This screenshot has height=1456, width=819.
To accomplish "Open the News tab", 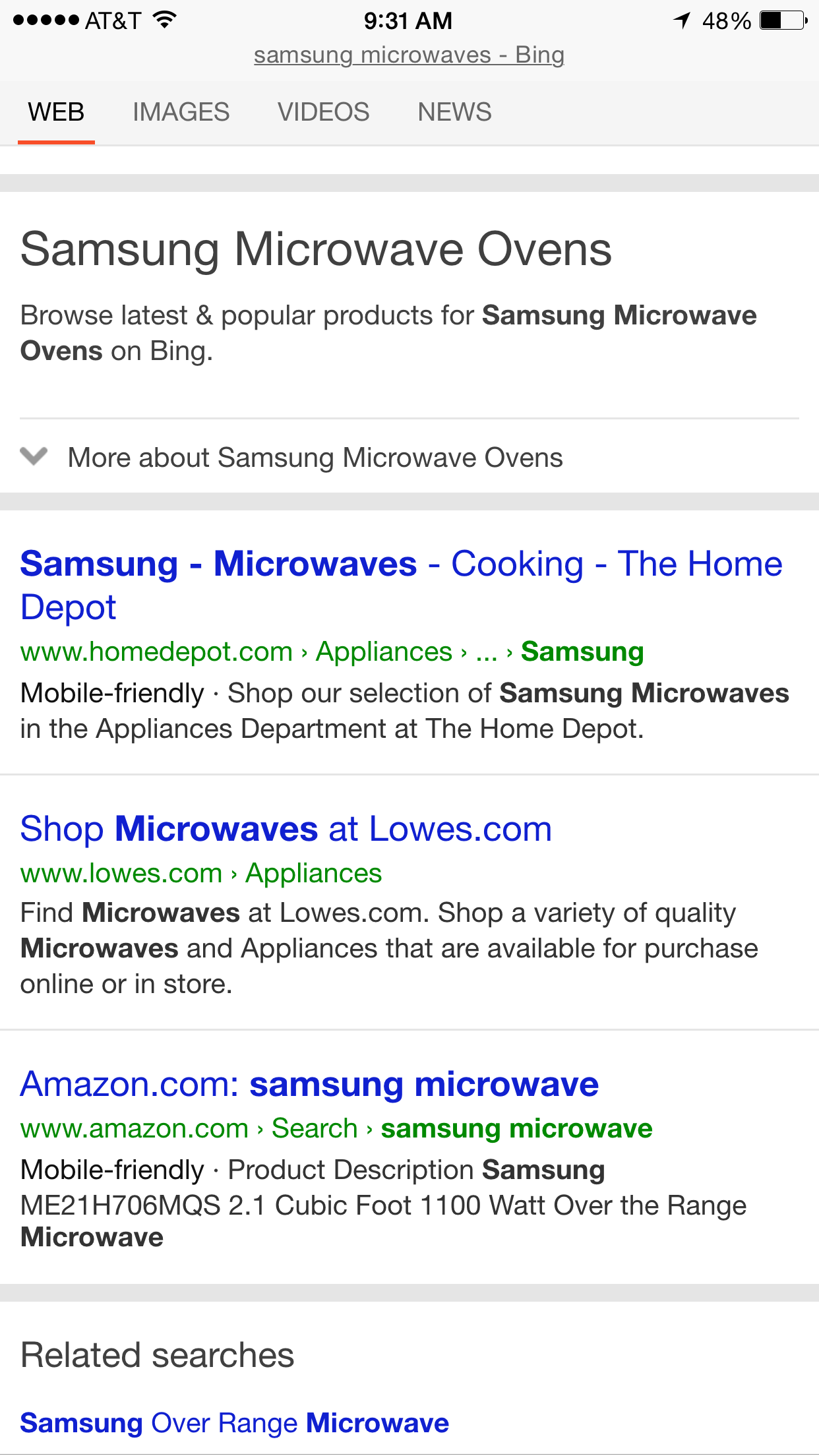I will coord(454,112).
